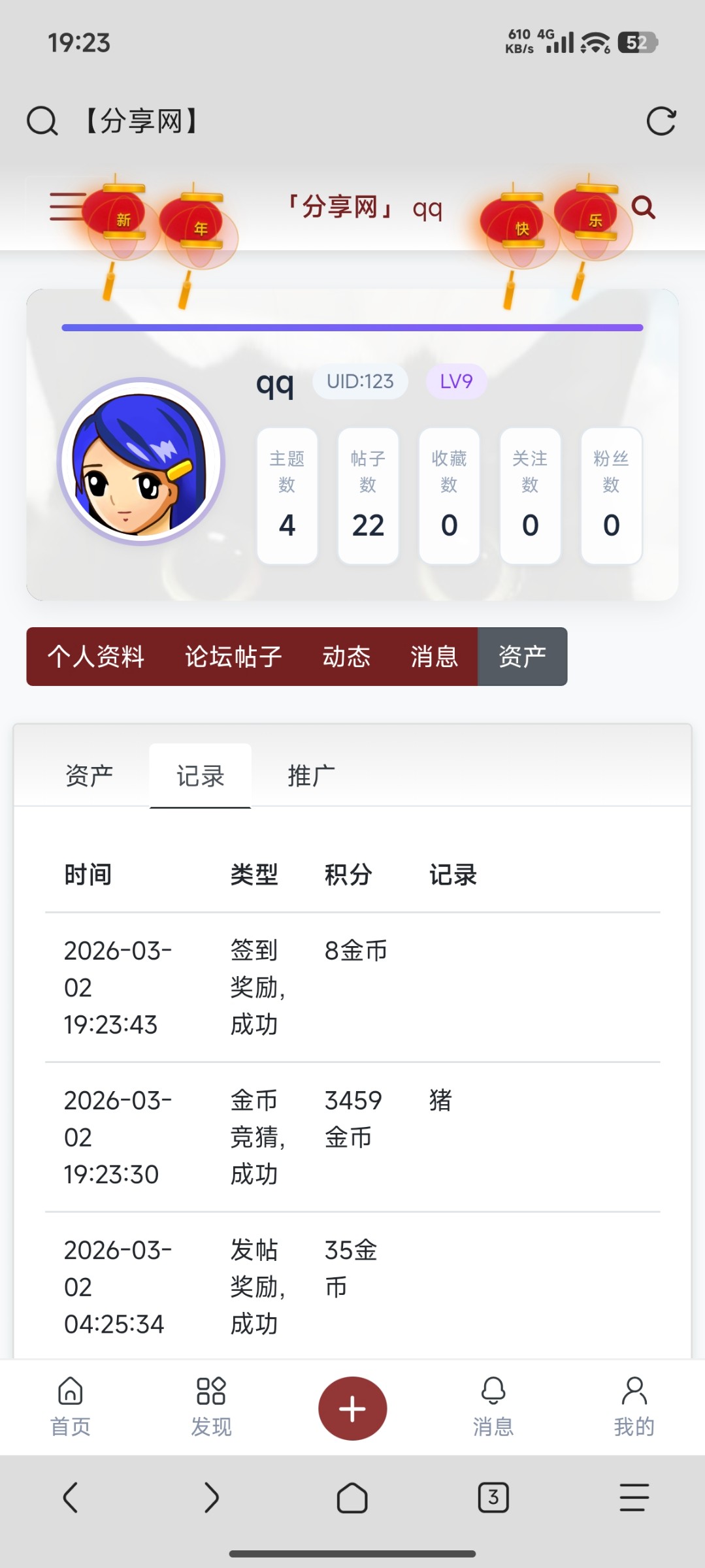Viewport: 705px width, 1568px height.
Task: Open the 粉丝数 stat card
Action: [611, 497]
